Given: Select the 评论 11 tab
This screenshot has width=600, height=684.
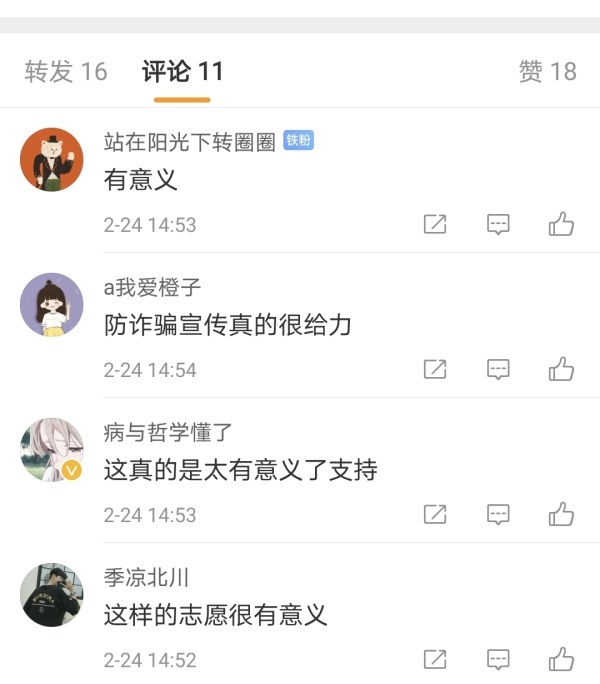Looking at the screenshot, I should click(182, 72).
